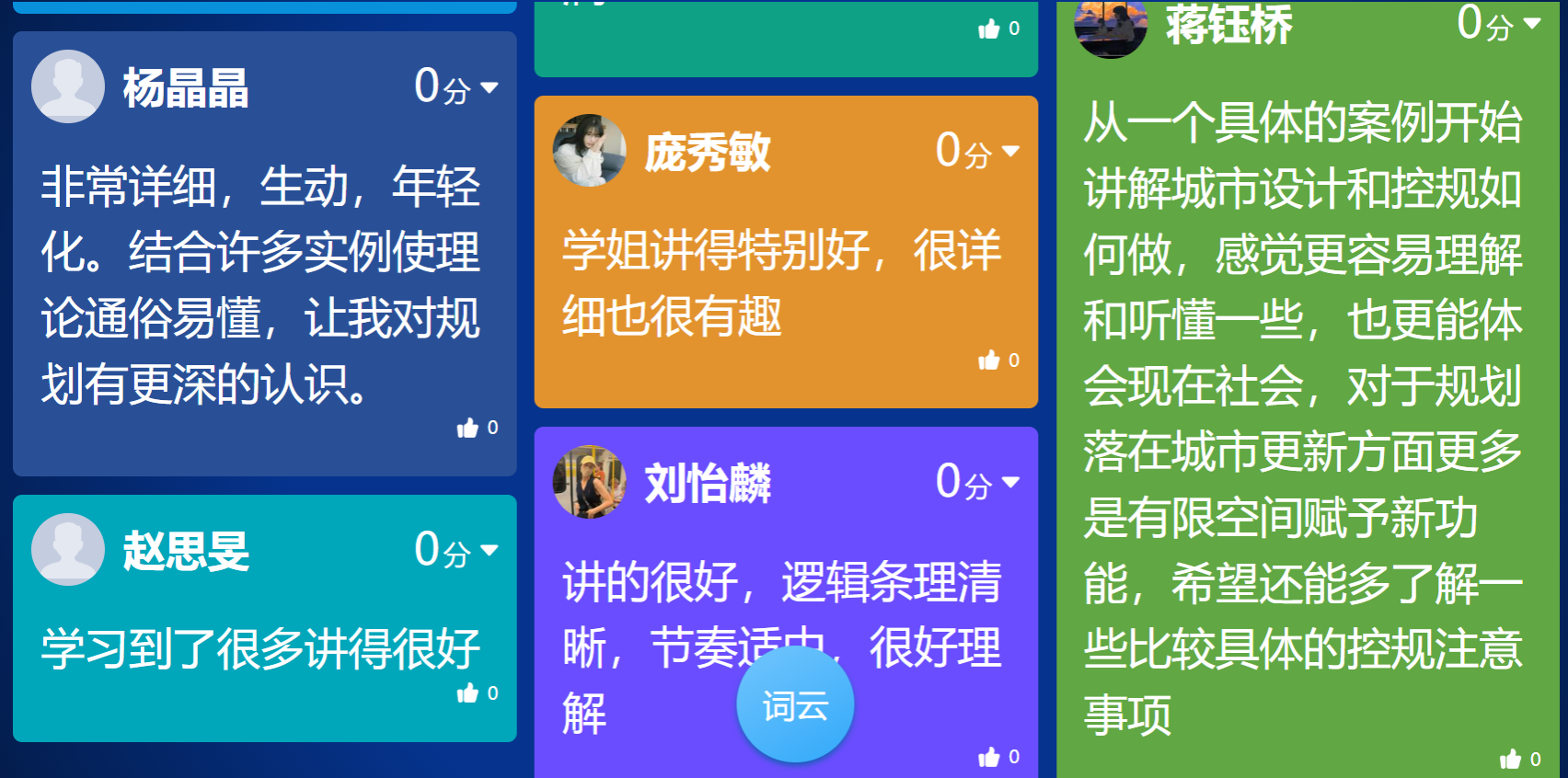The image size is (1568, 778).
Task: Expand 蒋钰桥's score dropdown
Action: (1532, 23)
